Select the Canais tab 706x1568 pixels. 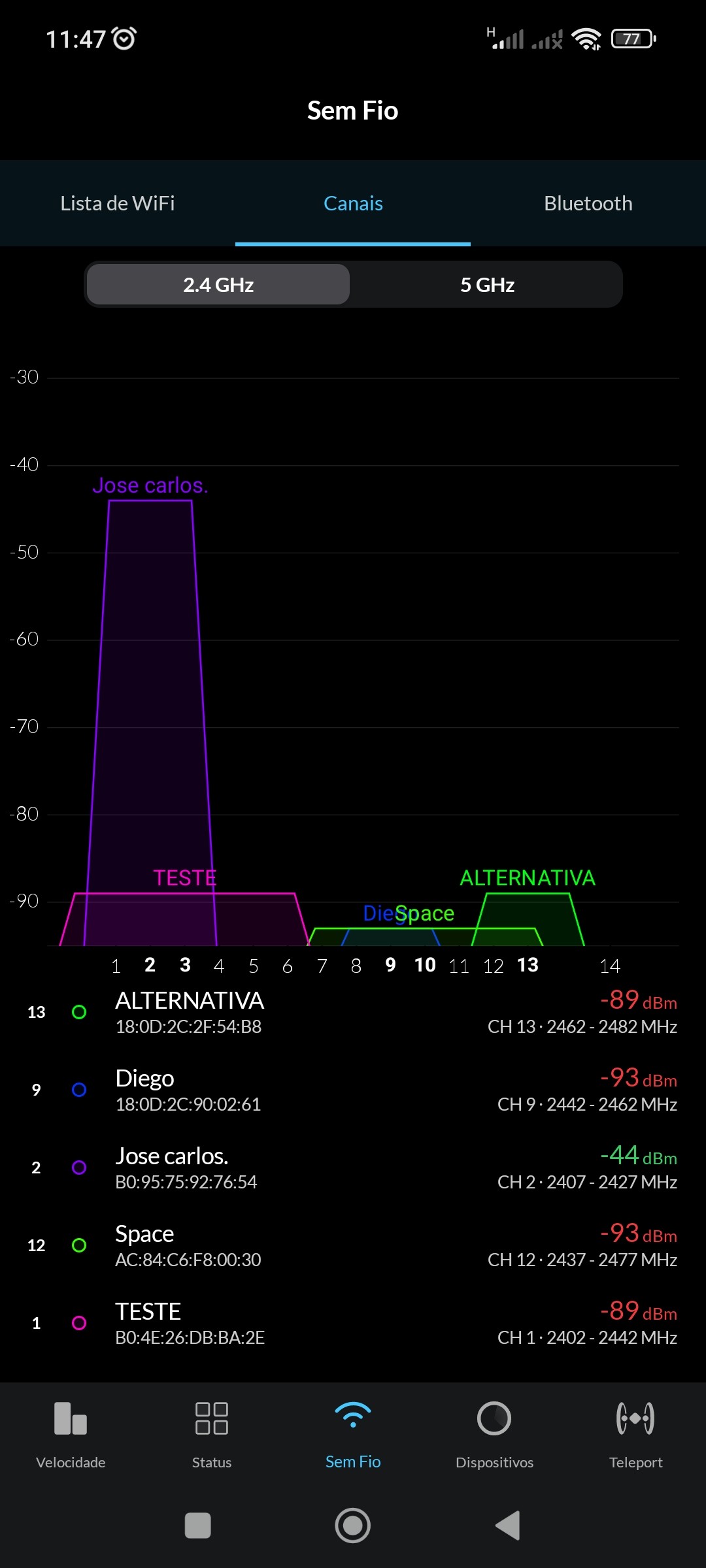(353, 203)
